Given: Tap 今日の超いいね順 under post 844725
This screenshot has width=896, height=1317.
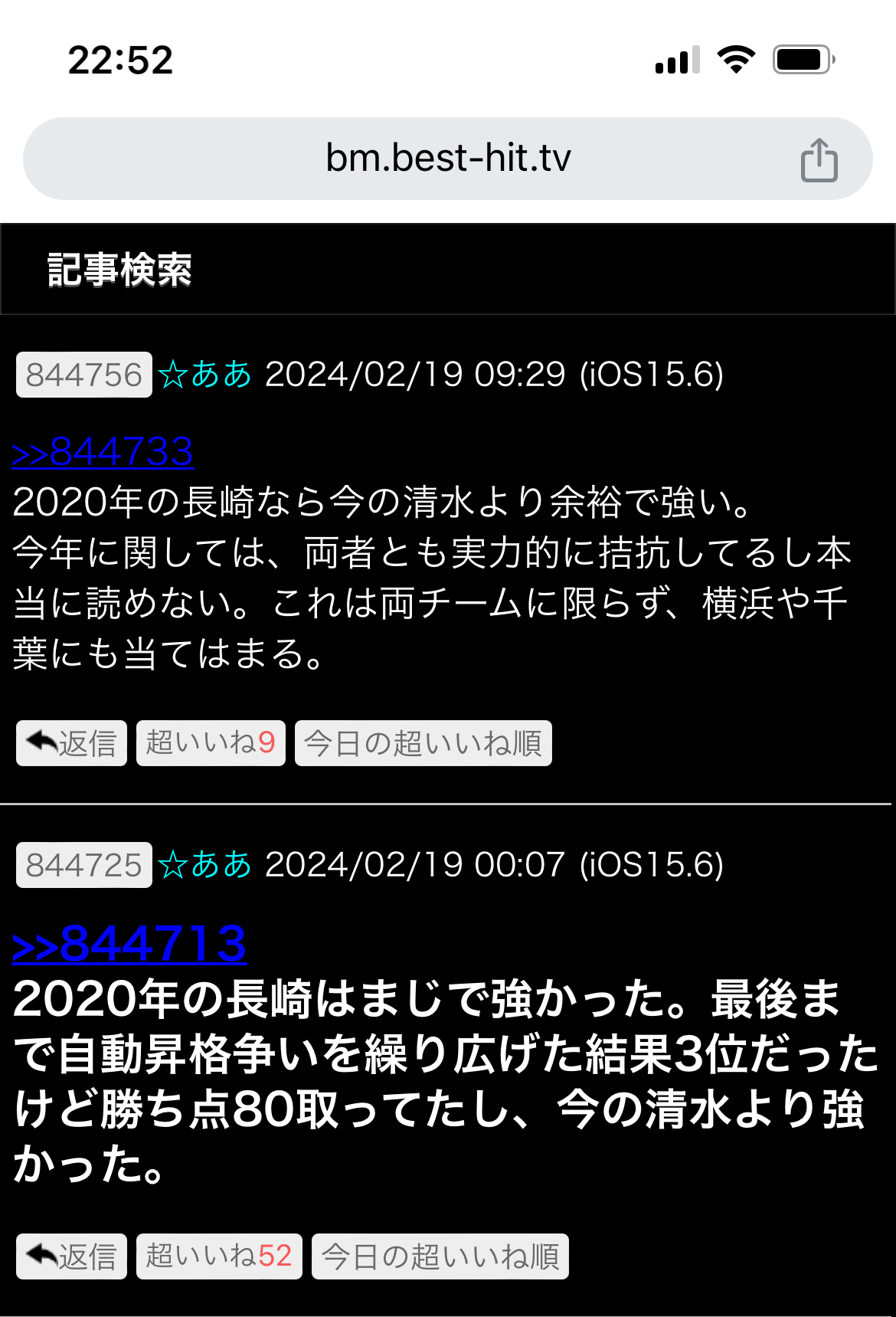Looking at the screenshot, I should (440, 1256).
